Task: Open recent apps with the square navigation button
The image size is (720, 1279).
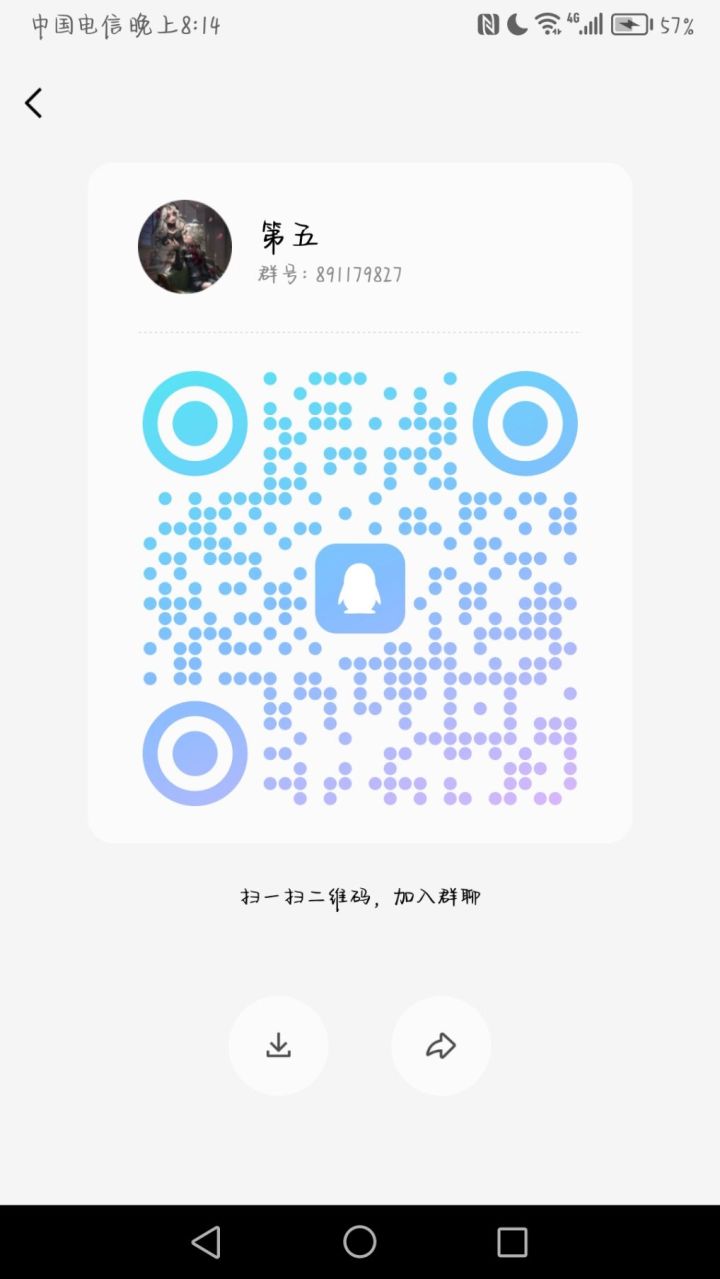Action: coord(512,1242)
